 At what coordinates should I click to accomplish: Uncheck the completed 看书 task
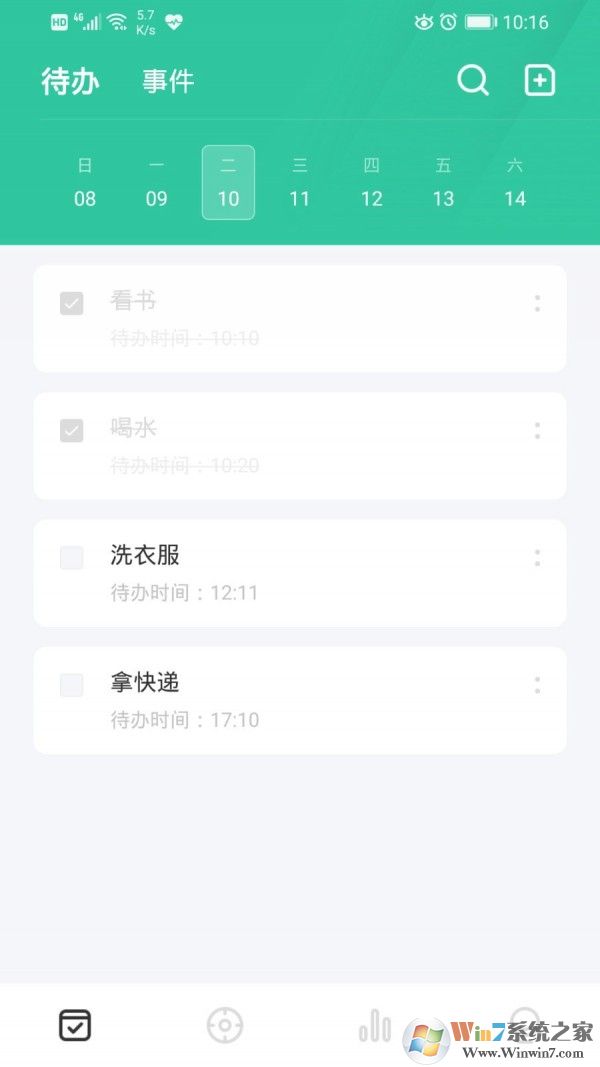click(72, 303)
